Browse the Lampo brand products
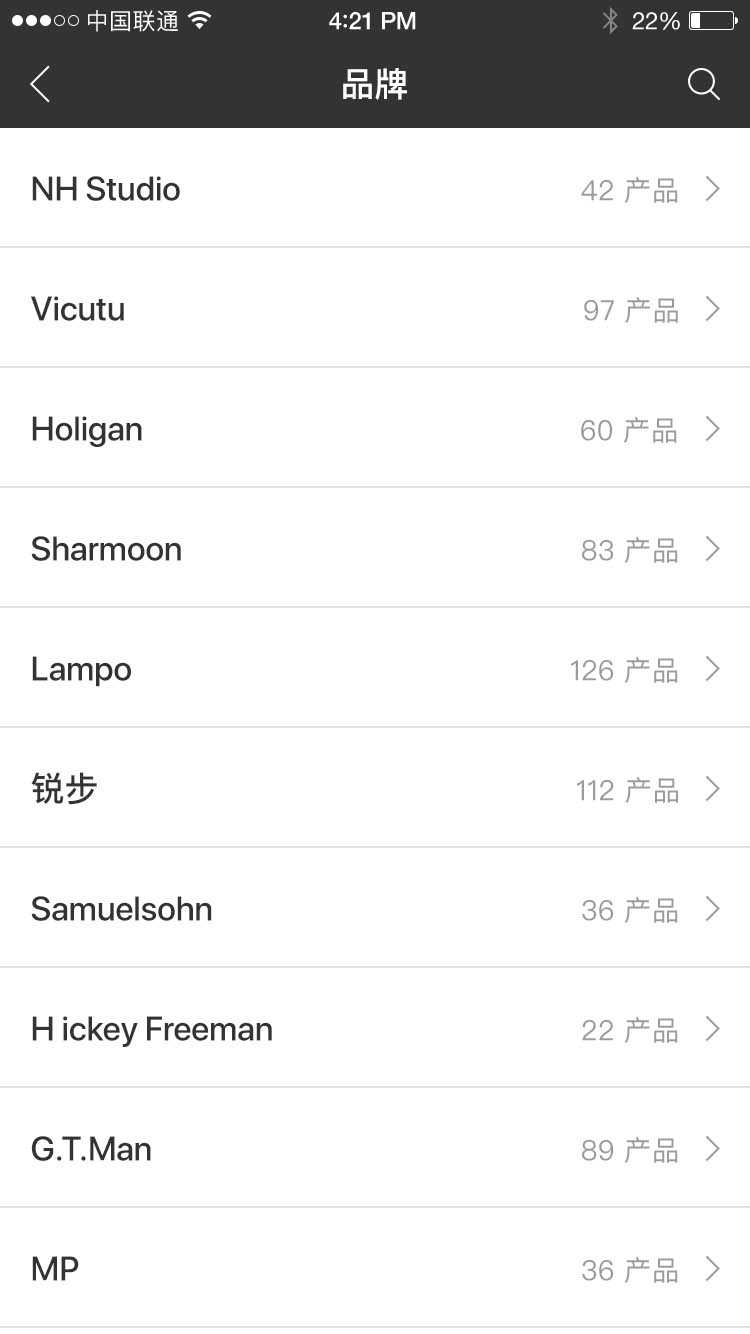 click(x=375, y=669)
